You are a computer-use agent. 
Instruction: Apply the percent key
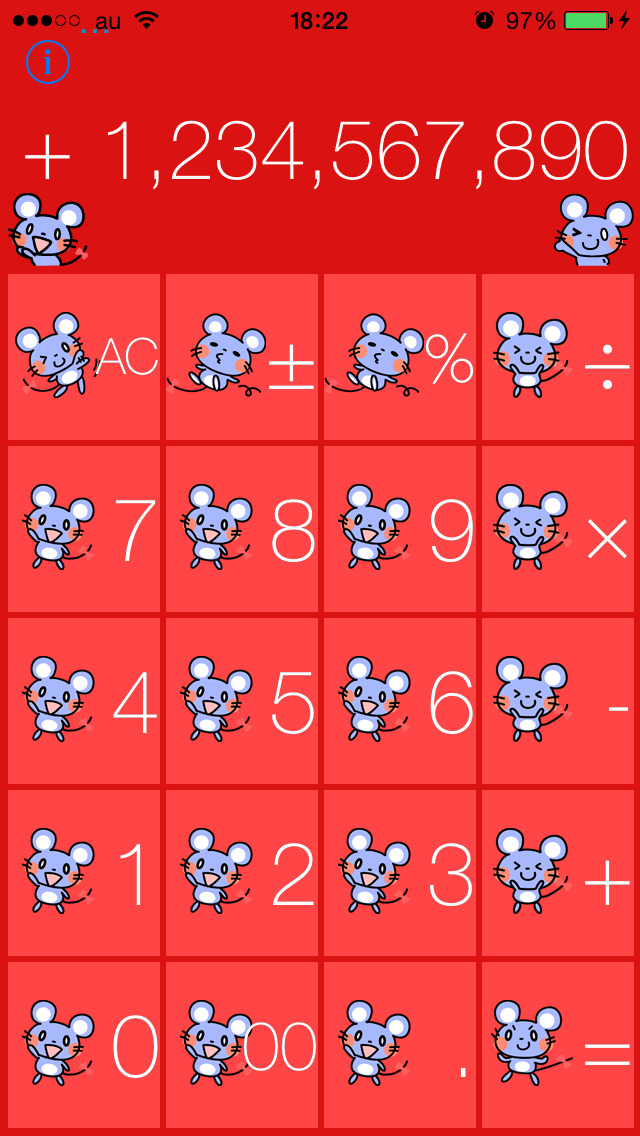[400, 357]
